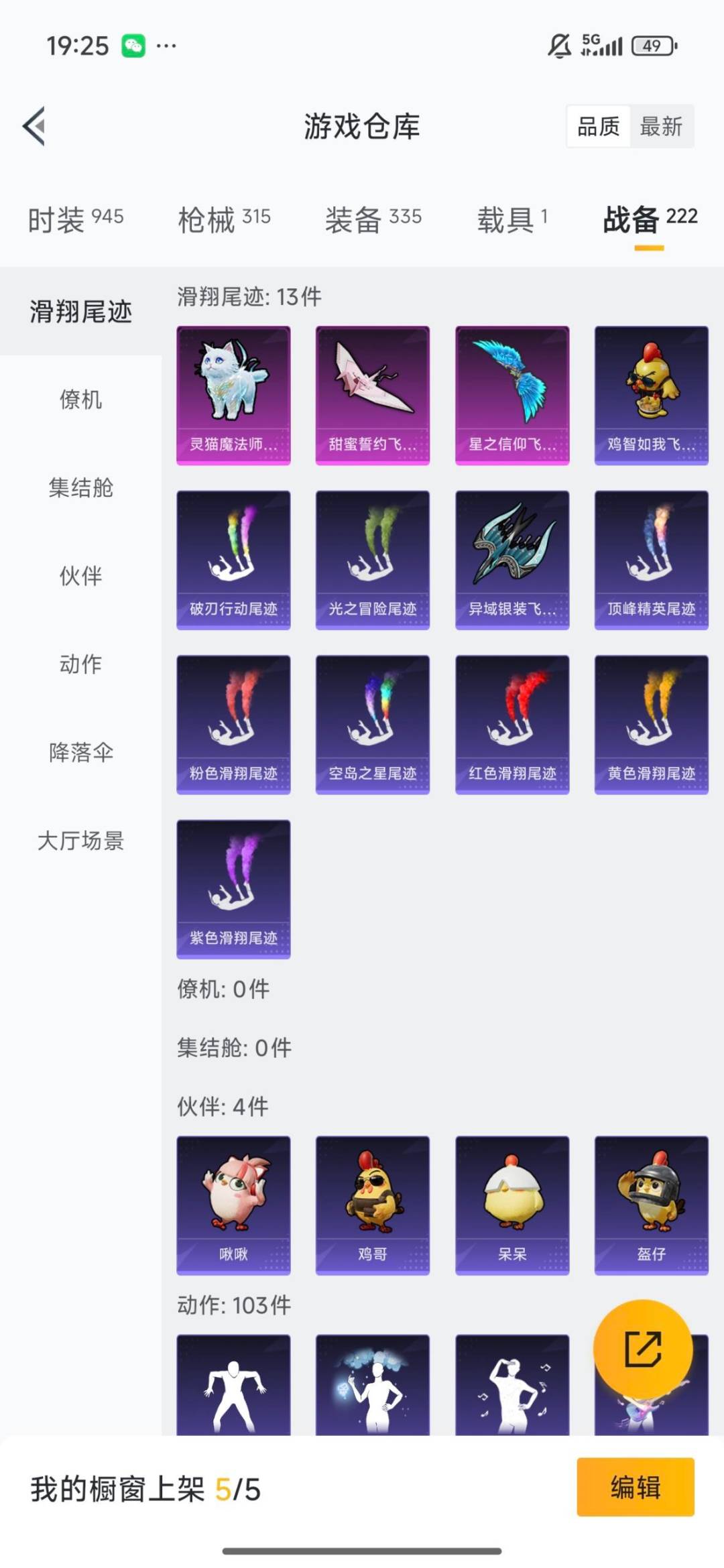The image size is (724, 1568).
Task: Select the 星之信仰飞 blue wings trail
Action: (511, 394)
